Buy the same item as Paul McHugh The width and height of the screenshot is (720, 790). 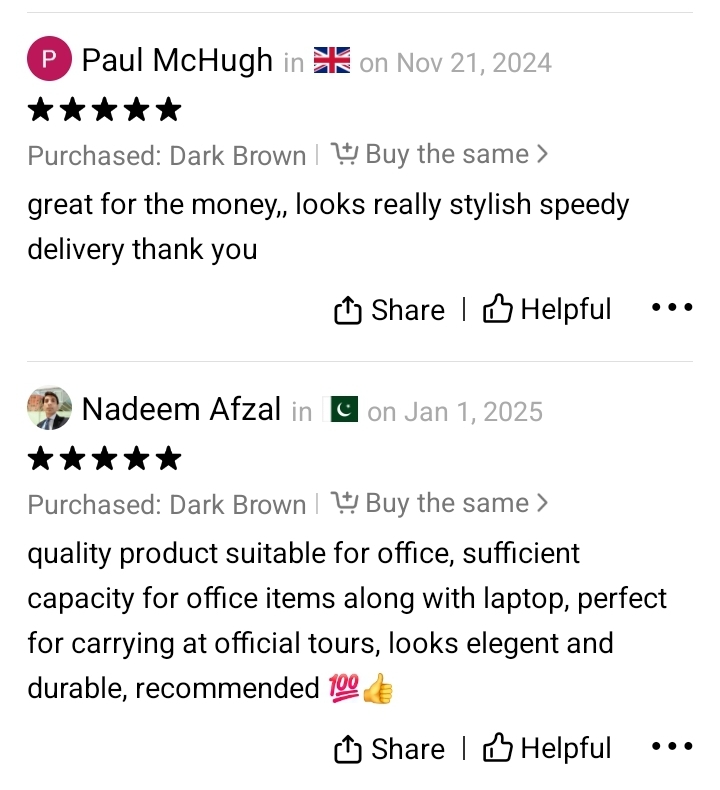click(x=439, y=155)
